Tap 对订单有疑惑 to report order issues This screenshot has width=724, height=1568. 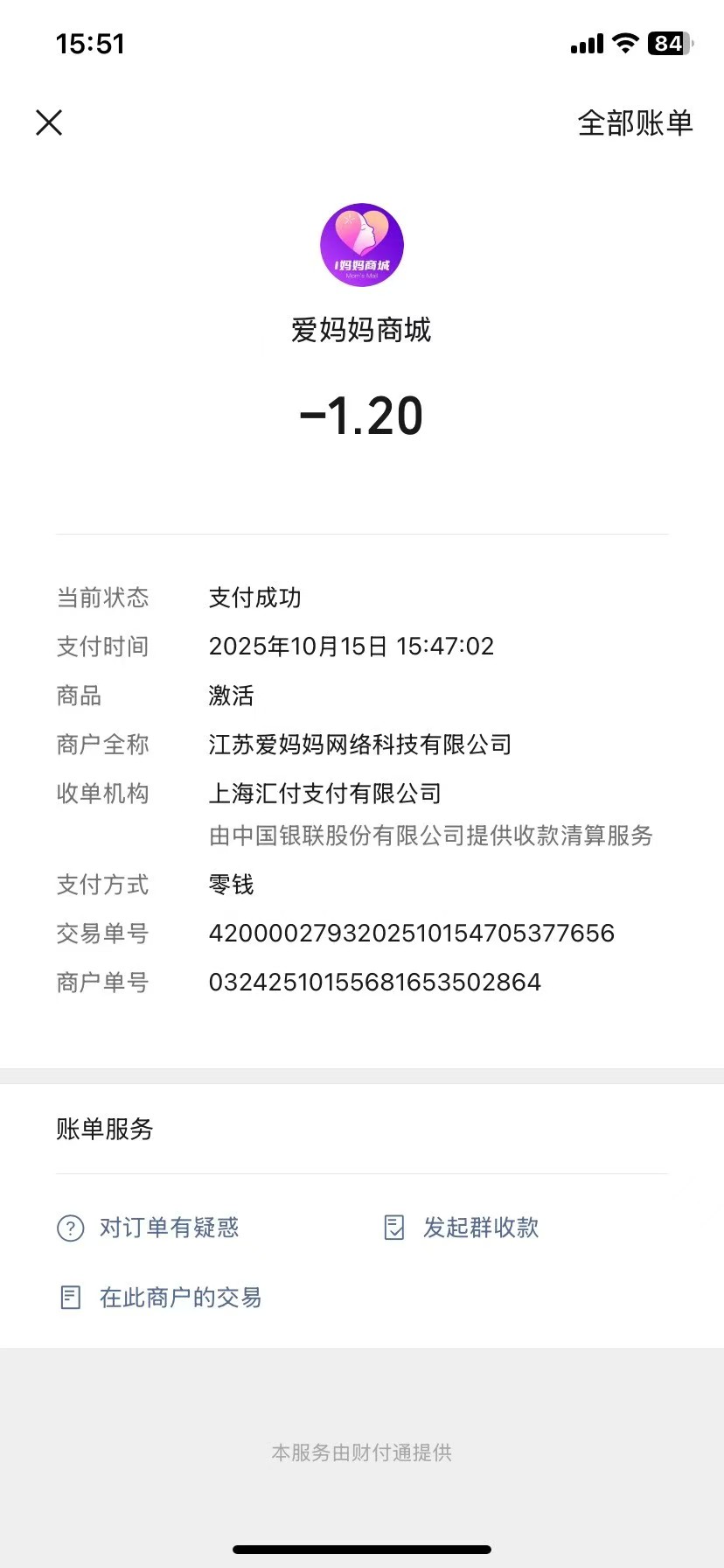pyautogui.click(x=168, y=1228)
